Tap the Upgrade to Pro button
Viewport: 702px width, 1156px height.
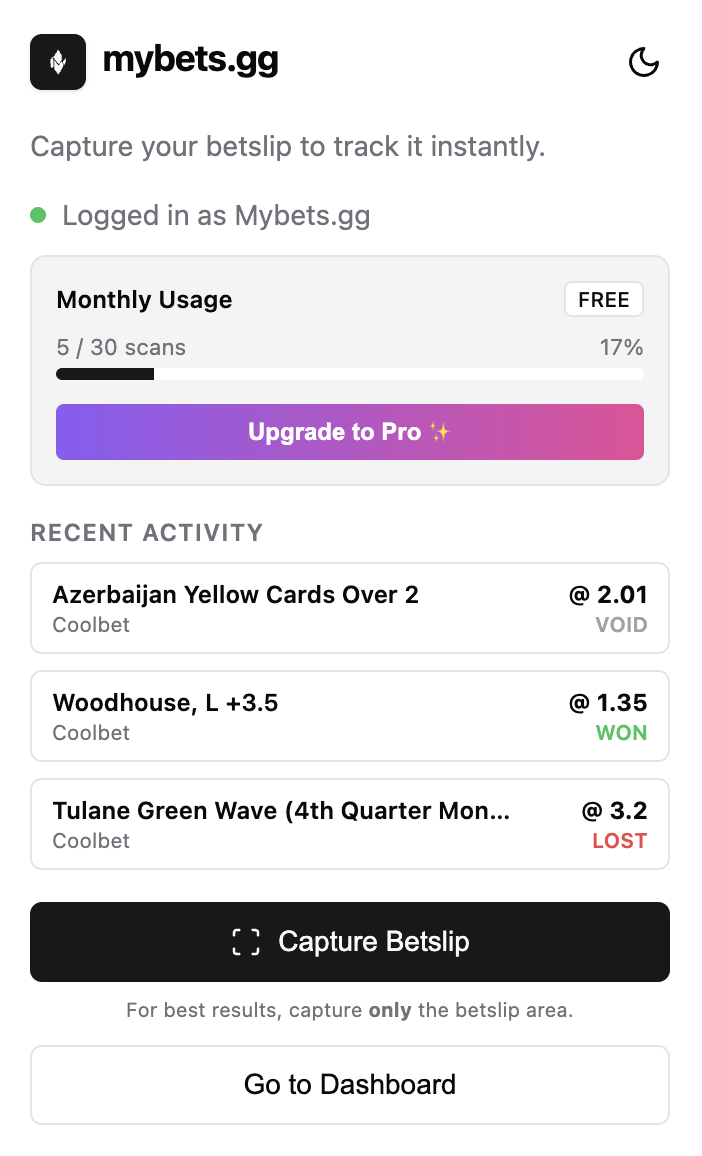pos(349,432)
